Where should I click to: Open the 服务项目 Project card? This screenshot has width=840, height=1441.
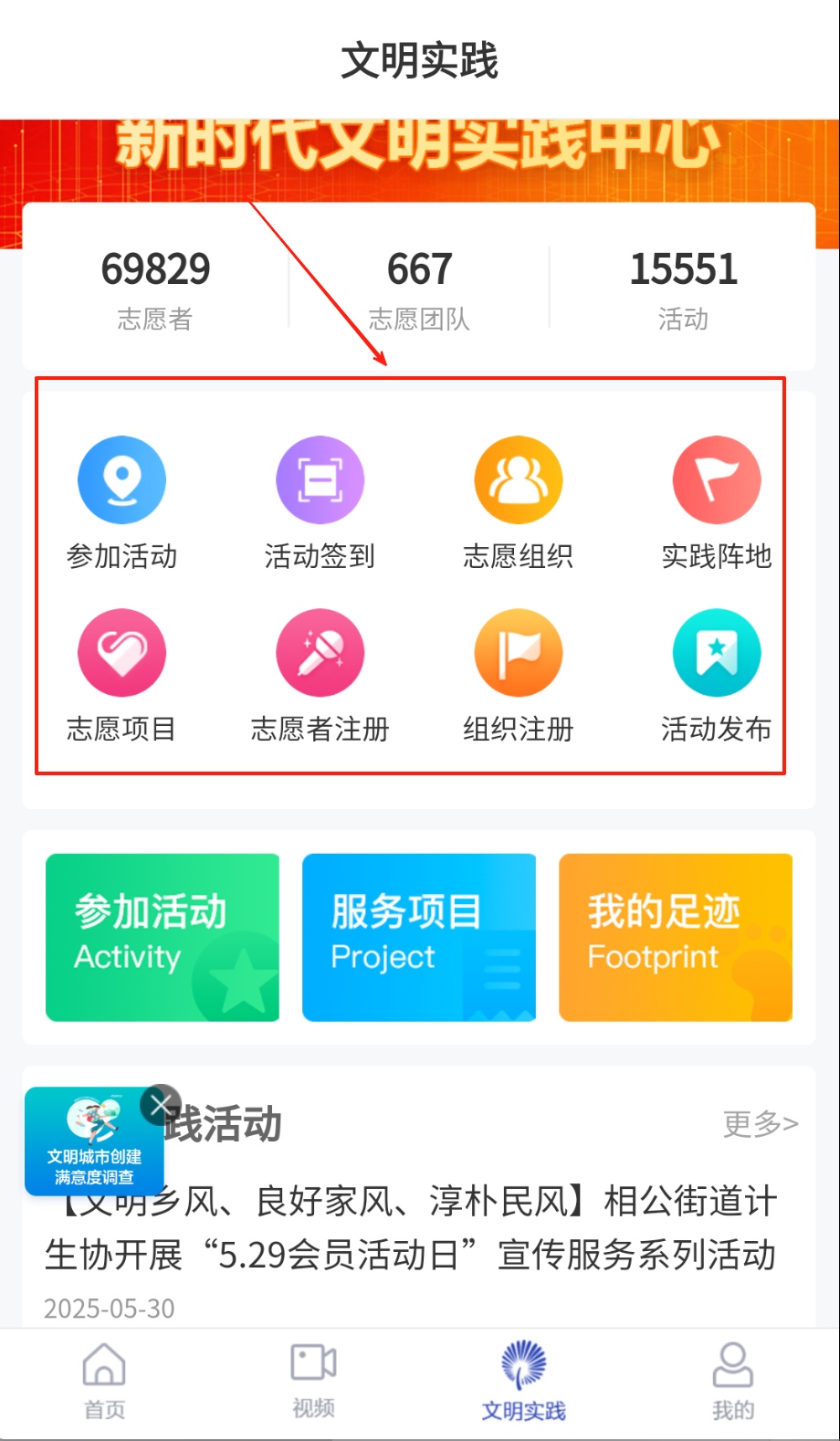[x=419, y=937]
